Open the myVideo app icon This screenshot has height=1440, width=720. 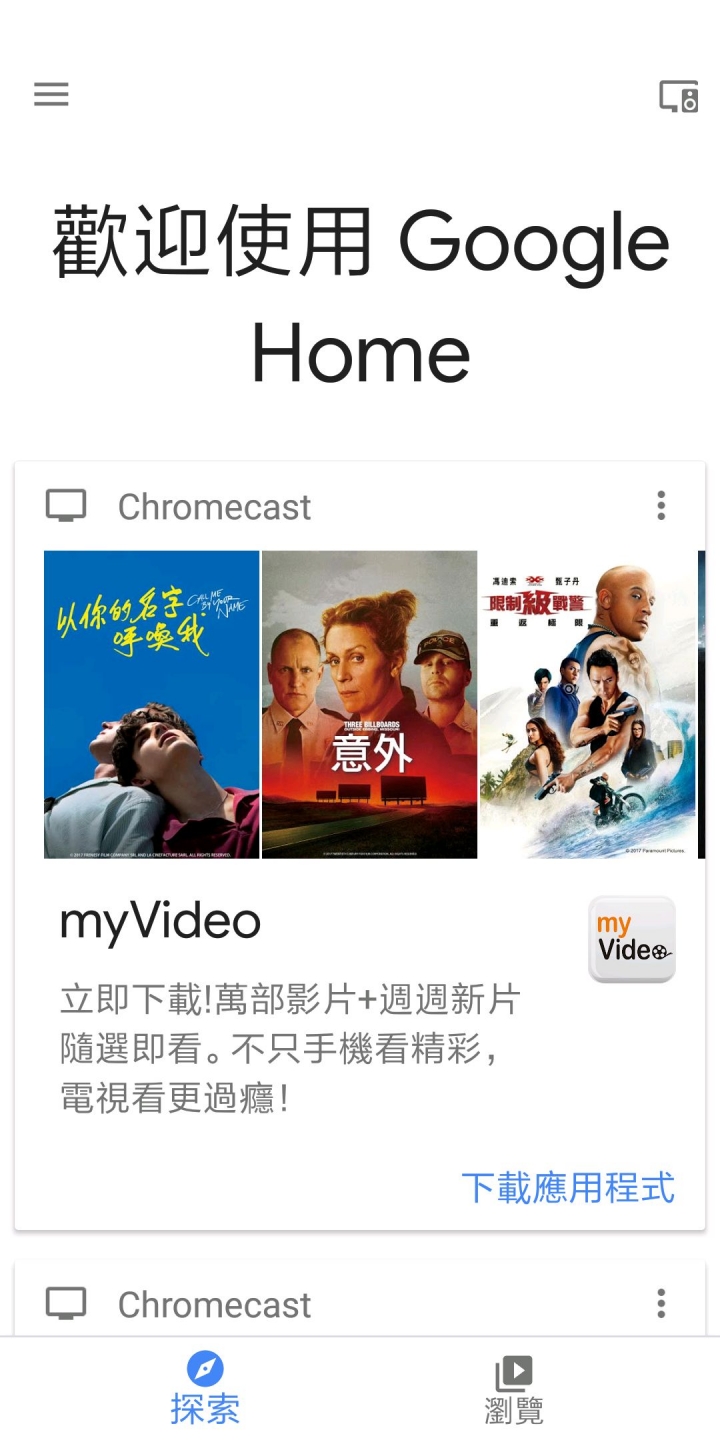coord(632,939)
